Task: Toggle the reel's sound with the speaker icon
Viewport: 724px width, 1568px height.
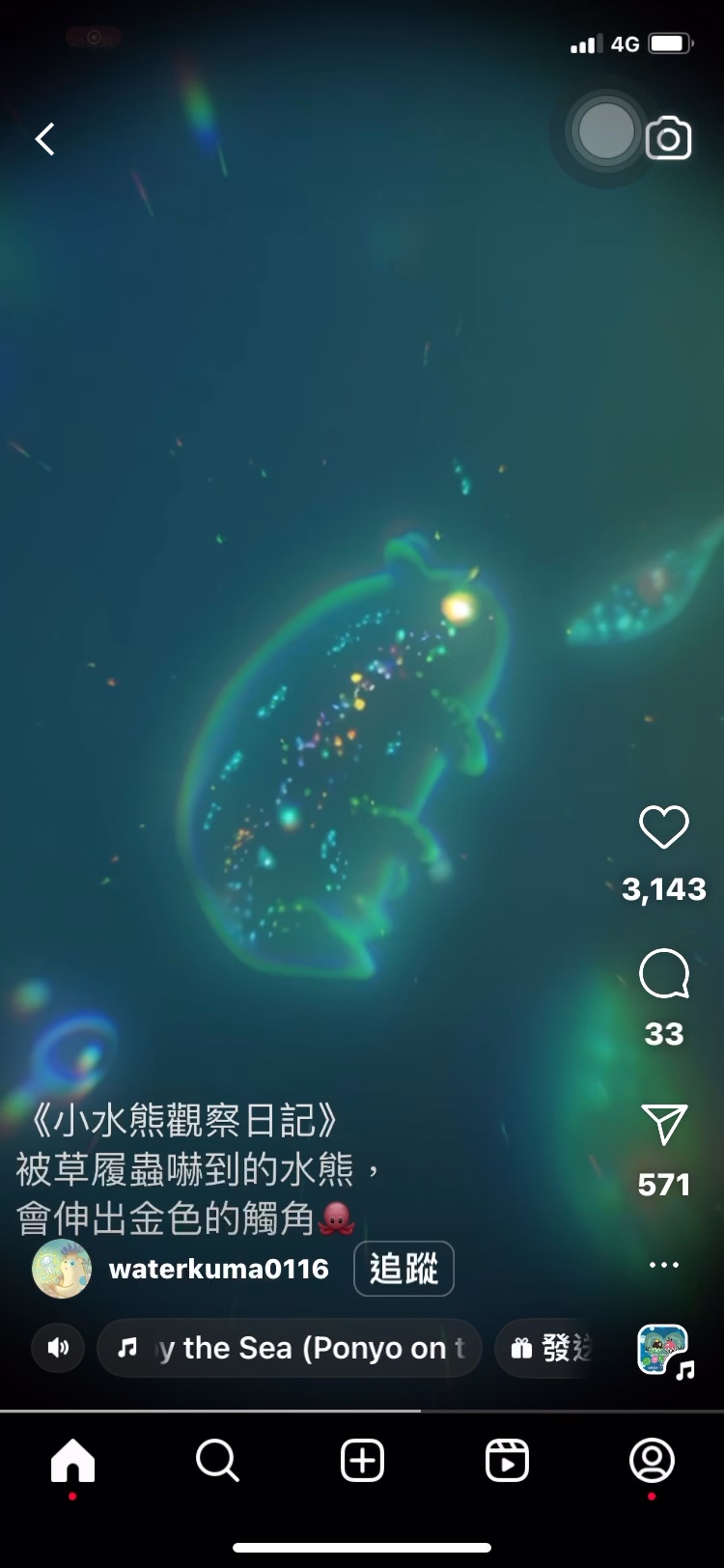Action: point(58,1348)
